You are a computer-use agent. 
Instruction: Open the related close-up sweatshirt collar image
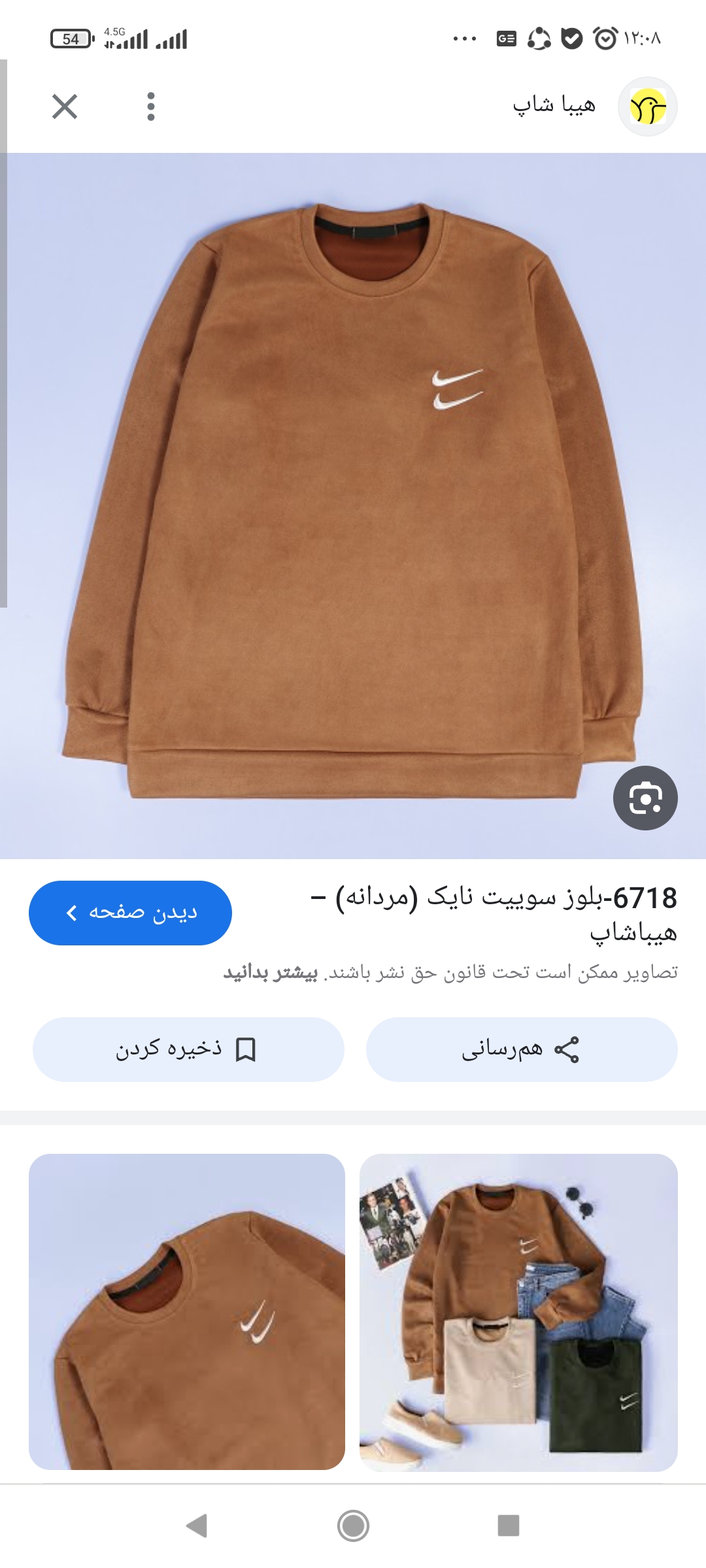187,1311
